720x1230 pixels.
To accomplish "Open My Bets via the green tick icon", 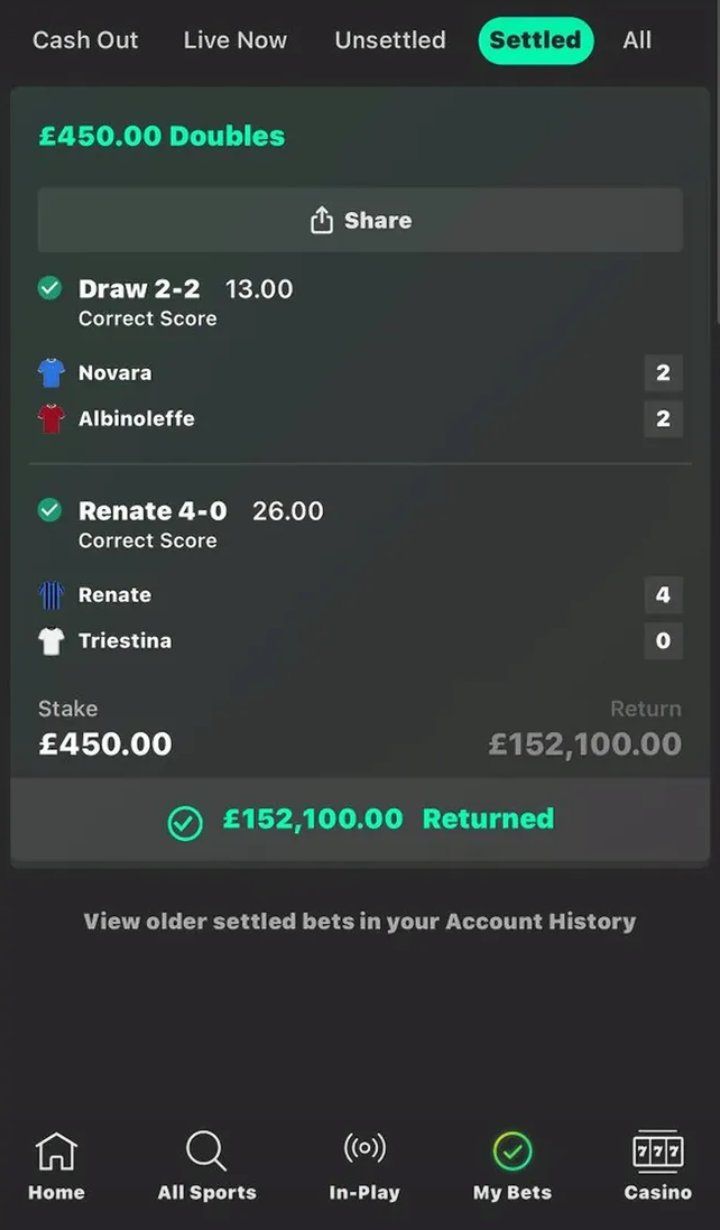I will [512, 1151].
